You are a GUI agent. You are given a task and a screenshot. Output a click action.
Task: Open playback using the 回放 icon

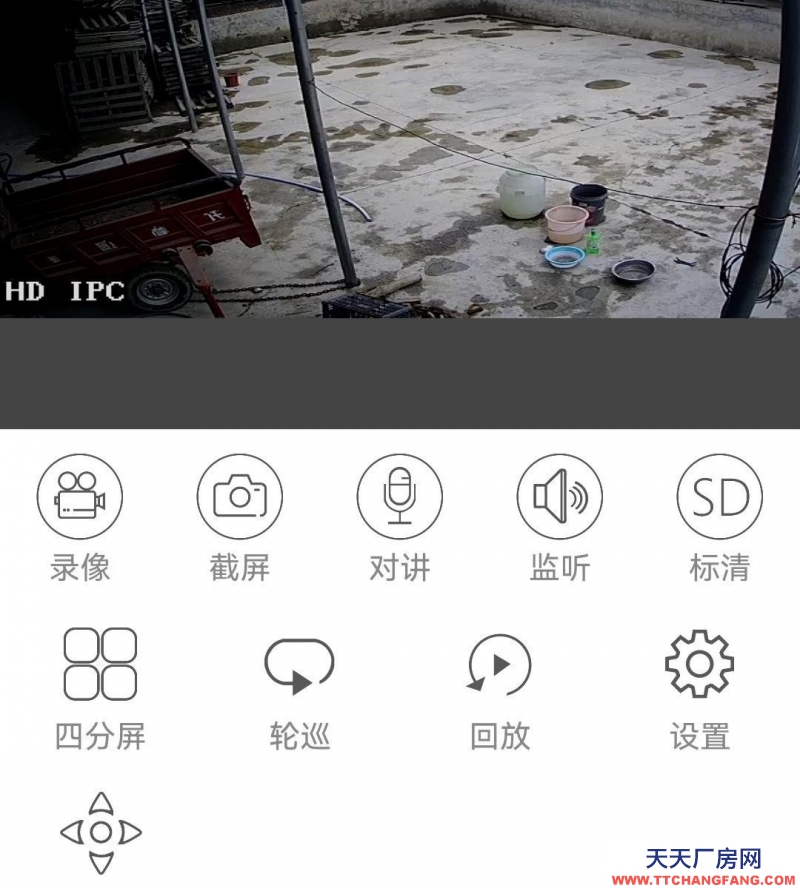click(499, 663)
